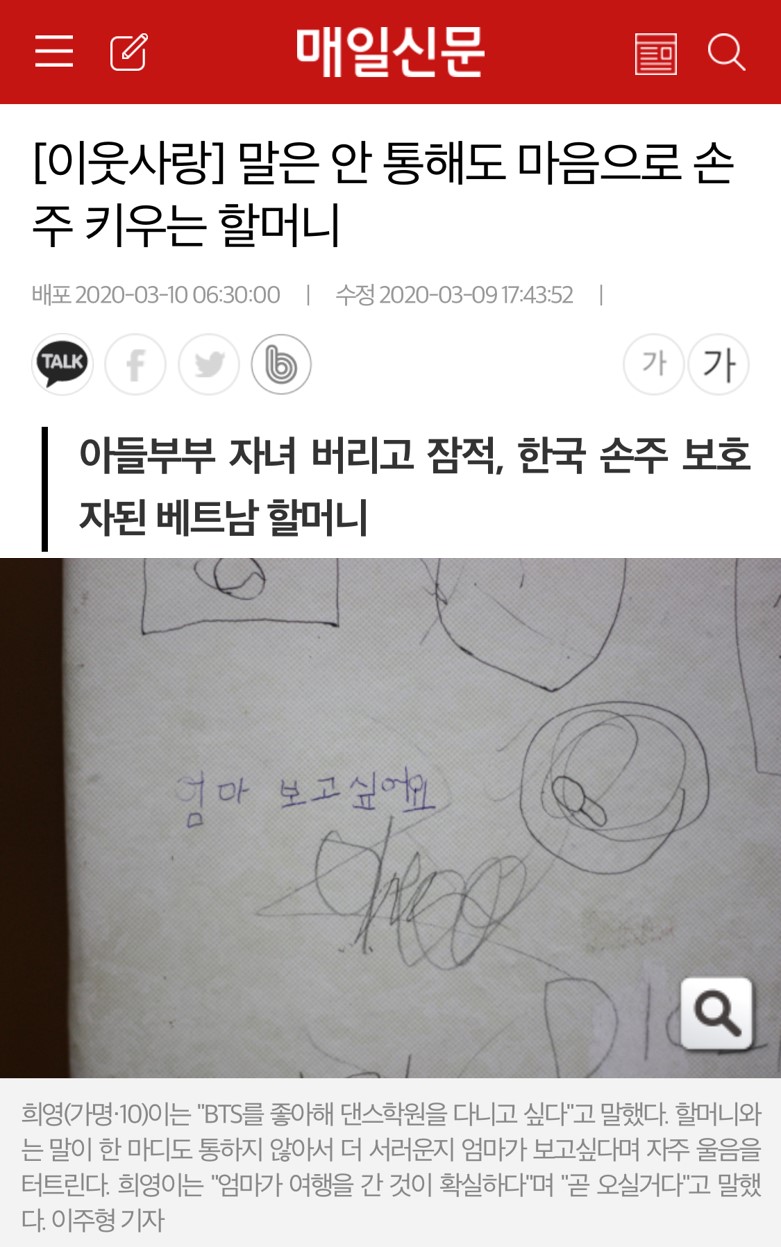Viewport: 781px width, 1247px height.
Task: Share article via KakaoTalk
Action: click(63, 364)
